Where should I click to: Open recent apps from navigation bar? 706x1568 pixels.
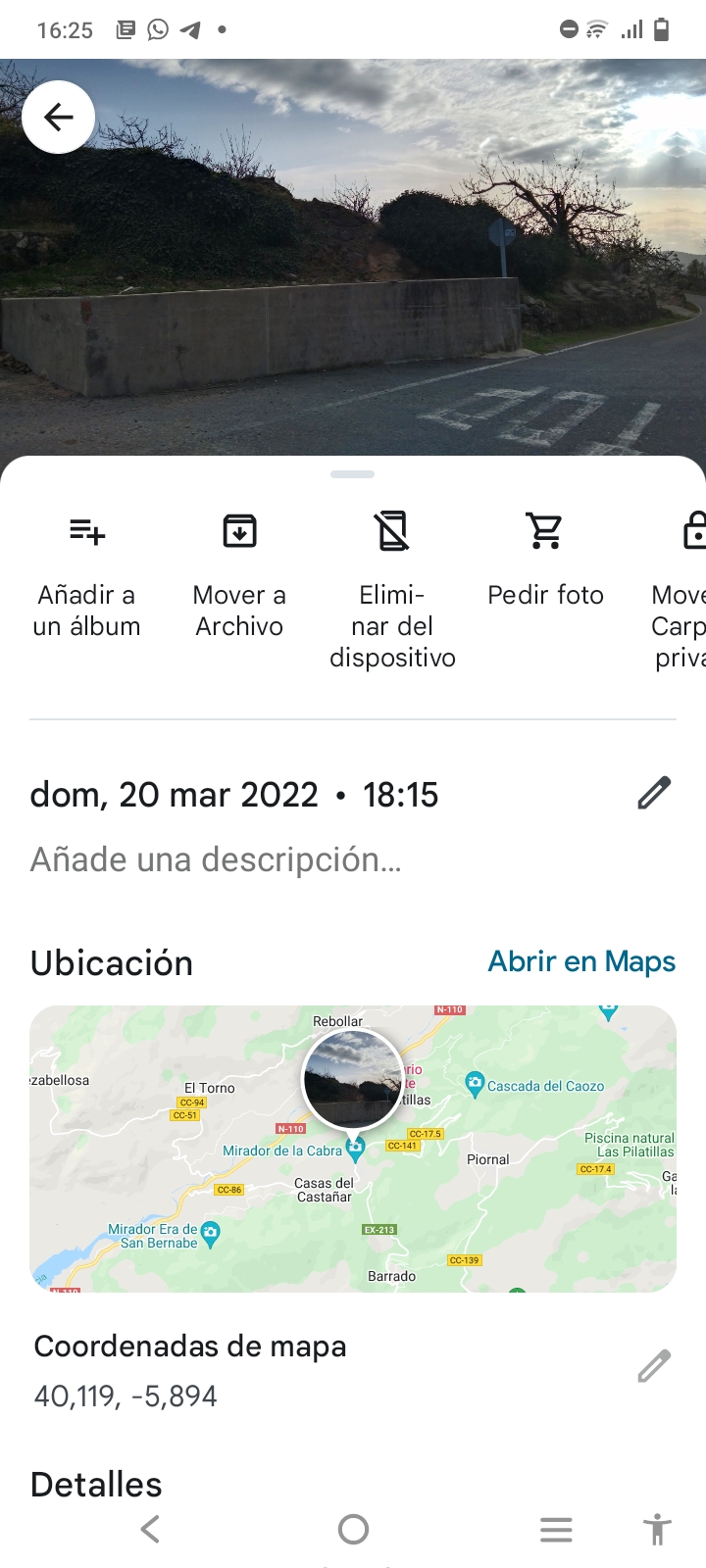coord(556,1529)
